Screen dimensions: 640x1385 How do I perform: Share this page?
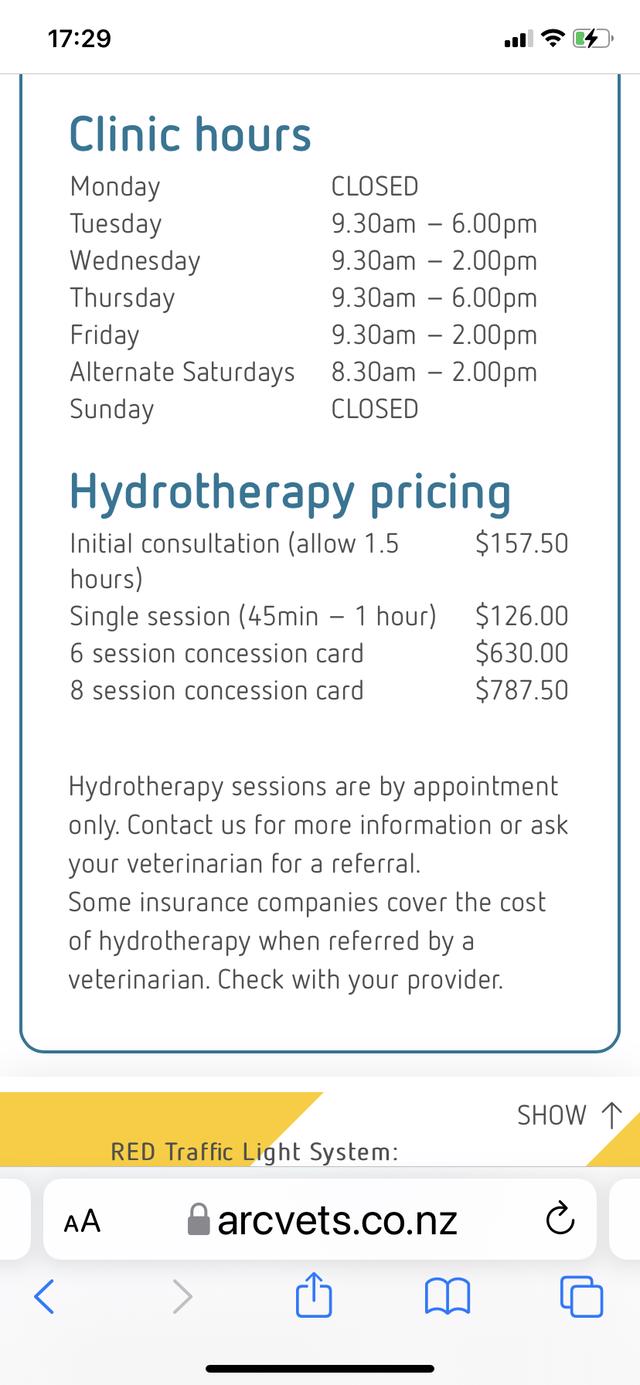(314, 1297)
